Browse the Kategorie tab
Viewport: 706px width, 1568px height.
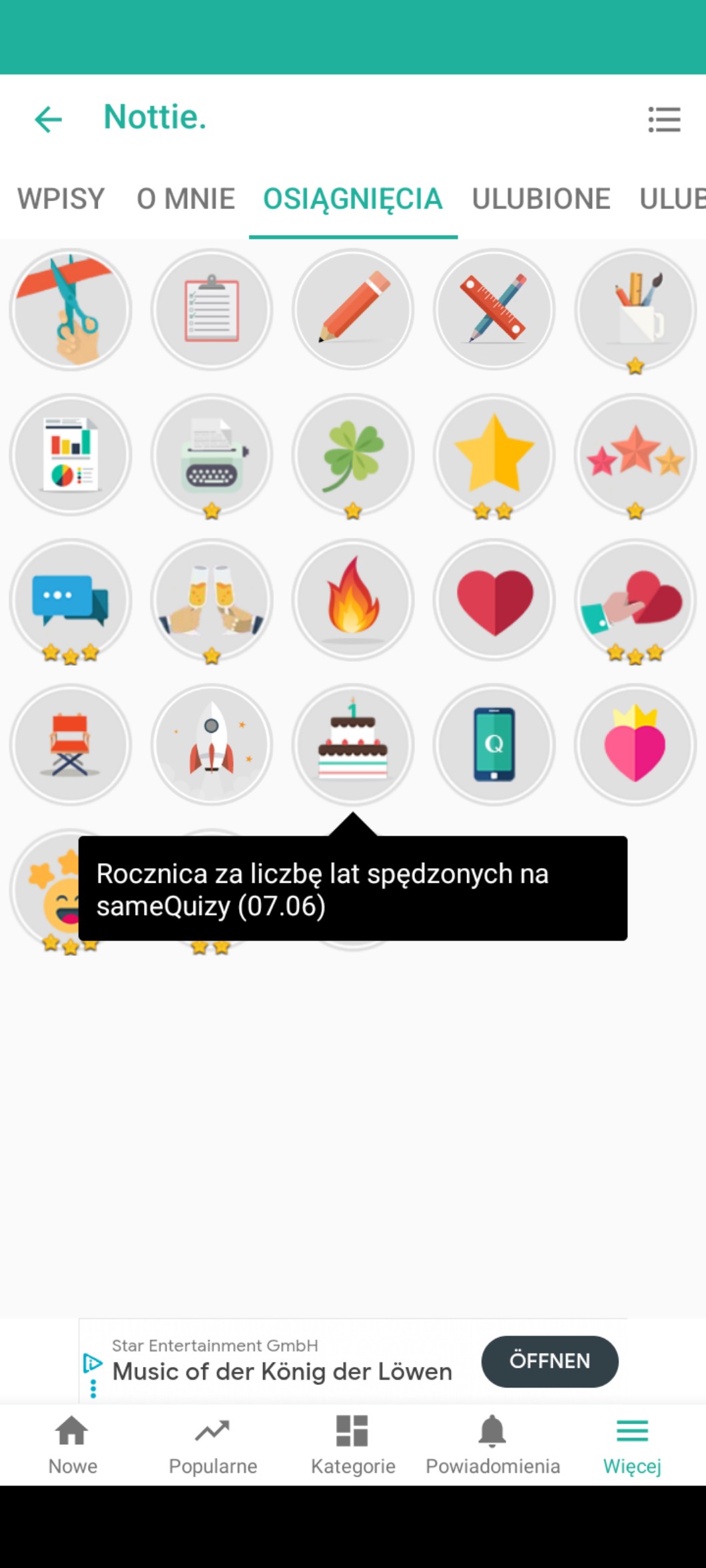tap(353, 1444)
